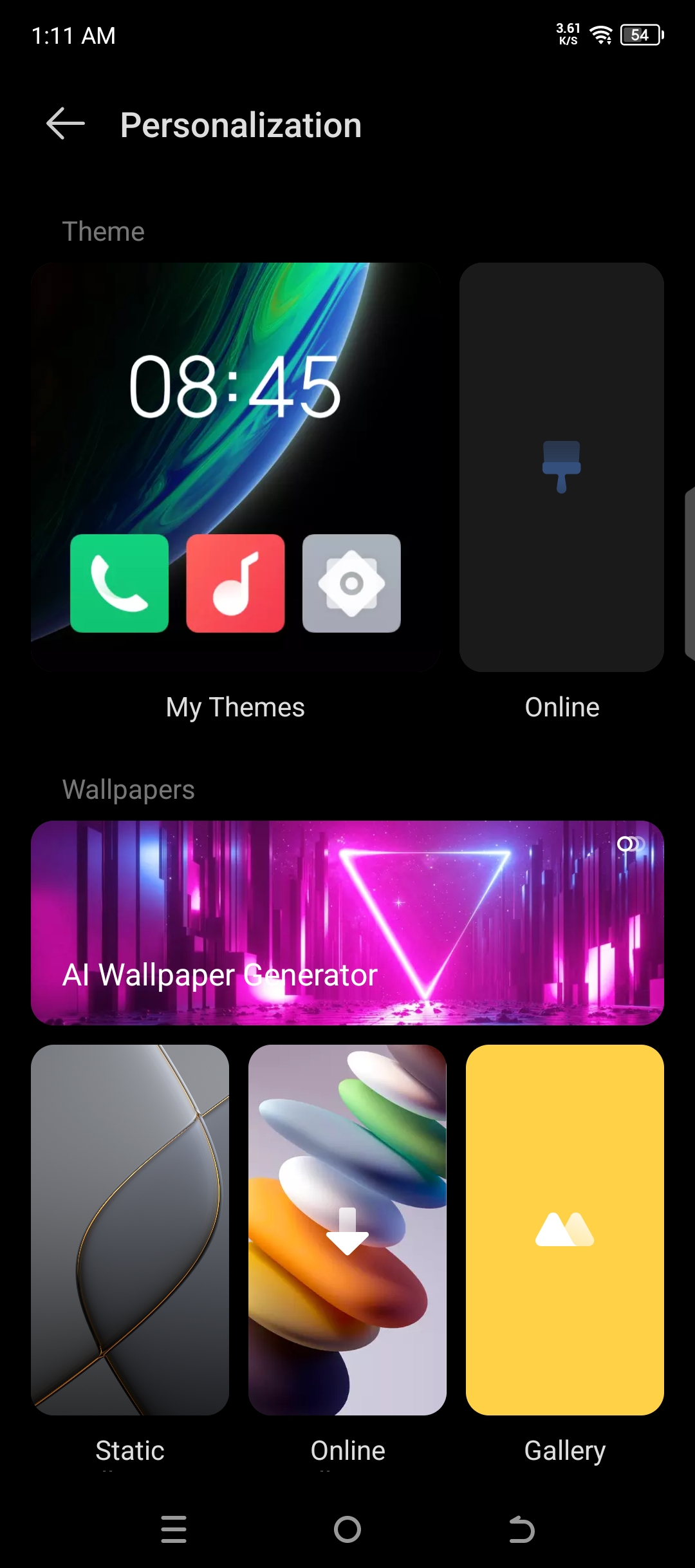Open Static wallpapers
Screen dimensions: 695x1568
pyautogui.click(x=130, y=1229)
